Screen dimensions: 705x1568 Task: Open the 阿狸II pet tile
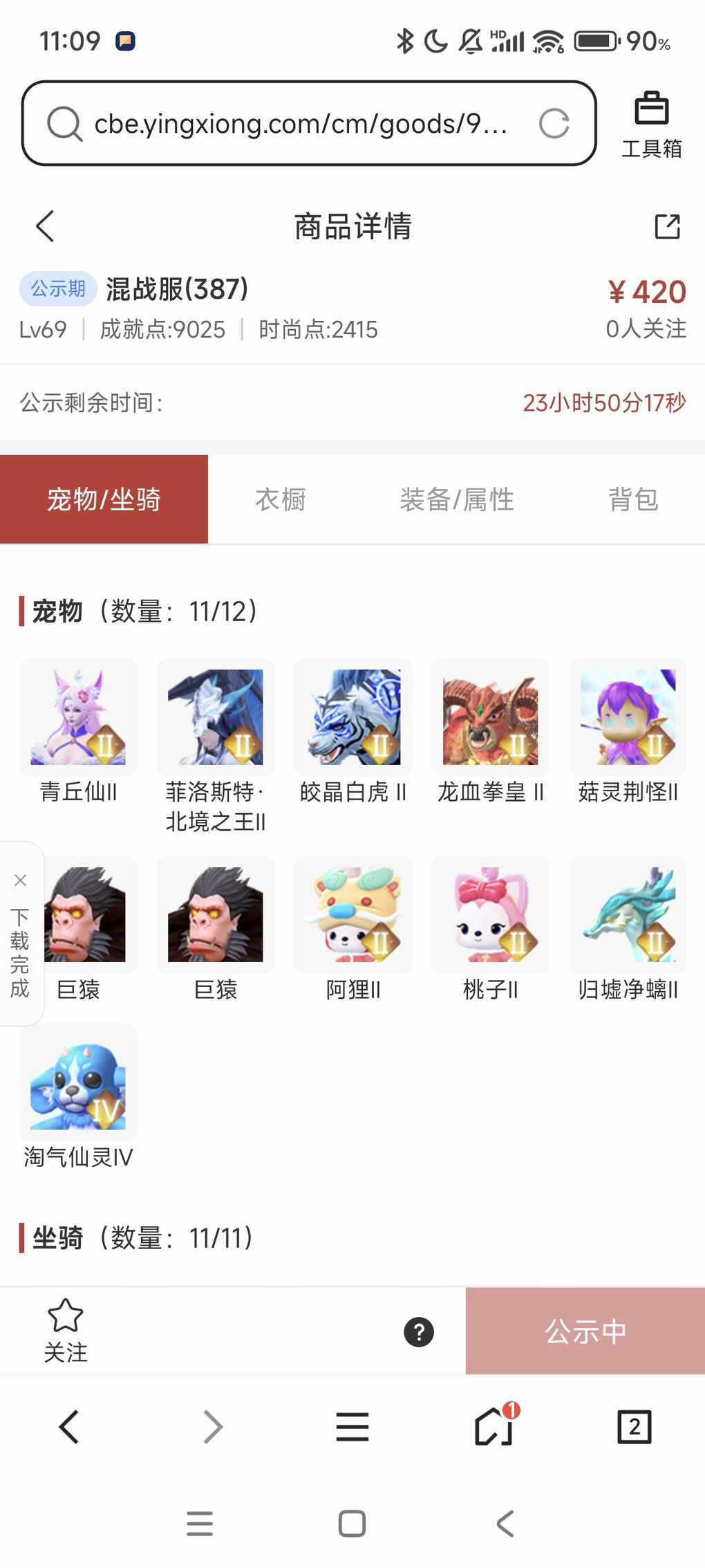353,914
